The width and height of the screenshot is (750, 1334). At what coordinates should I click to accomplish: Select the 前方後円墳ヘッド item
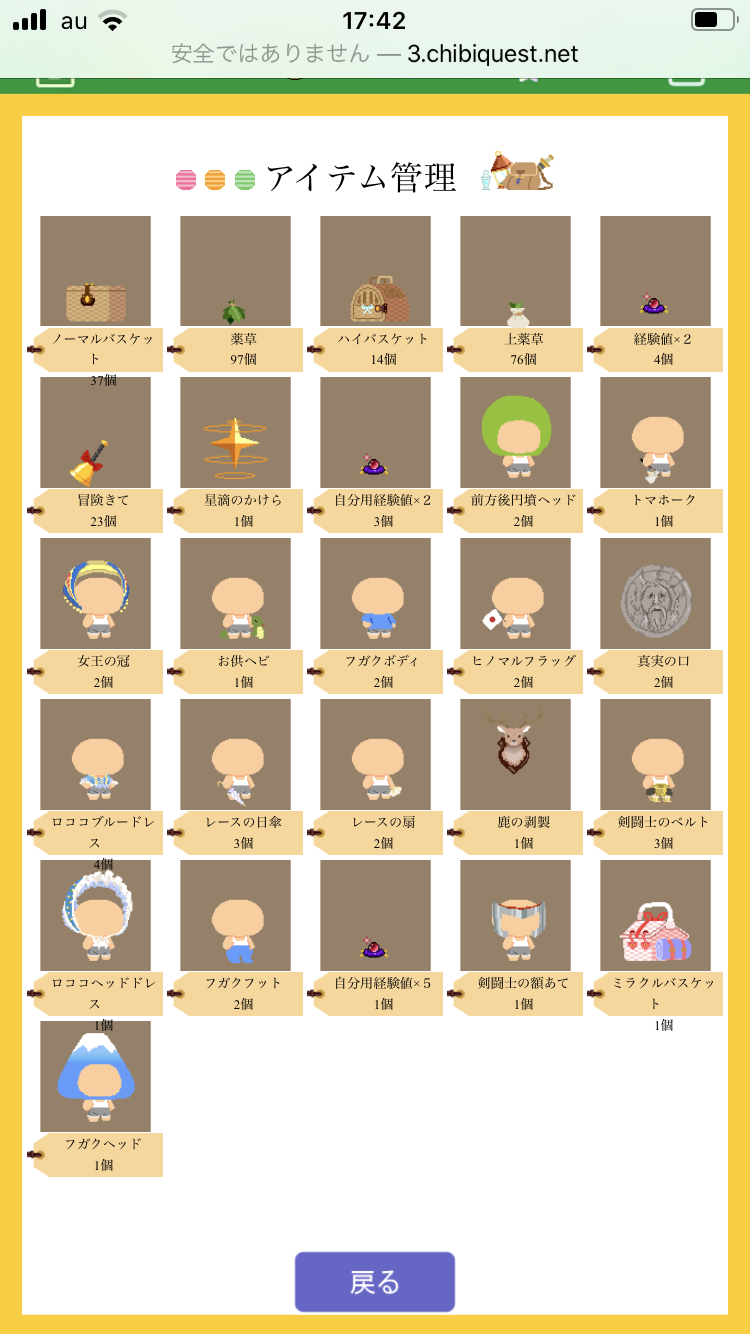(515, 432)
